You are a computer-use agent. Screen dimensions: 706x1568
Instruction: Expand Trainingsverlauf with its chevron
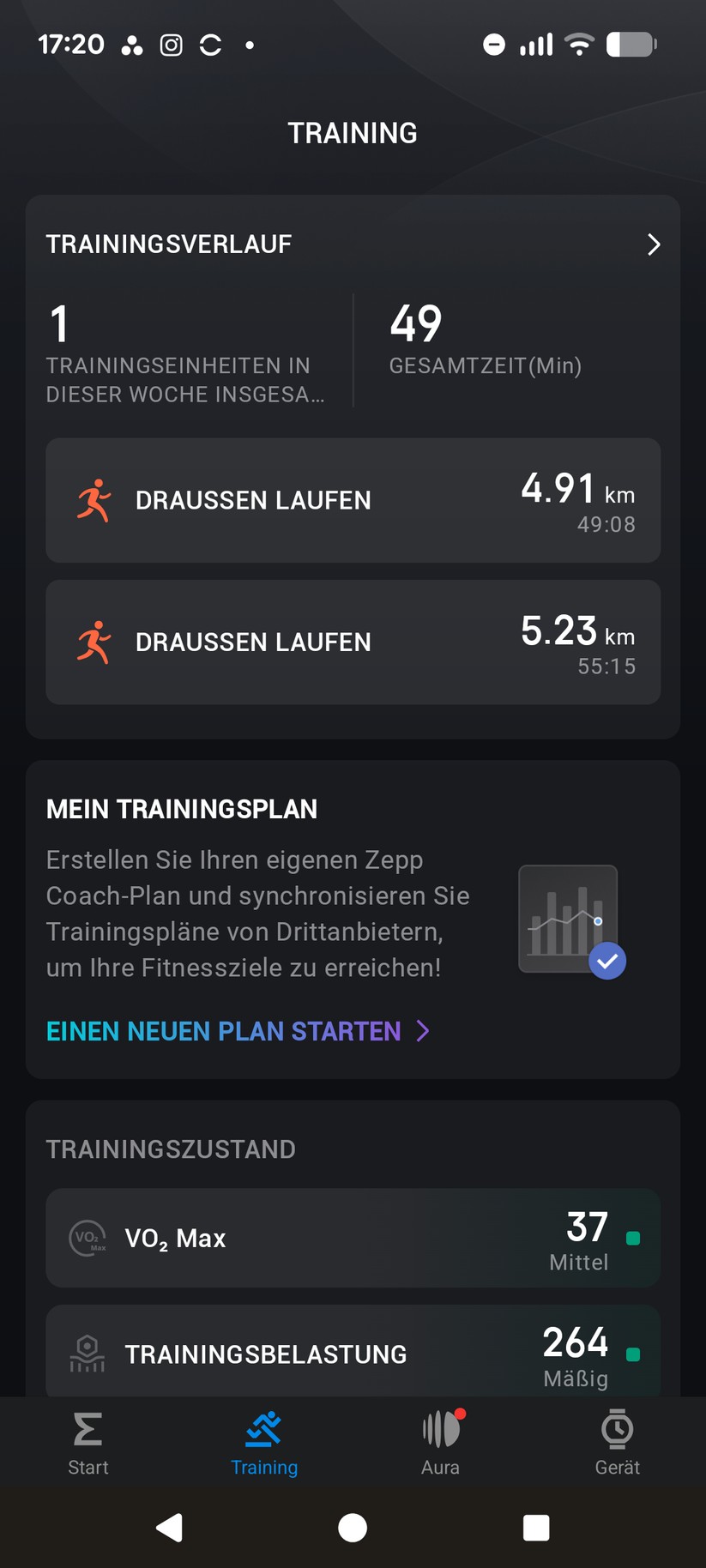(654, 244)
